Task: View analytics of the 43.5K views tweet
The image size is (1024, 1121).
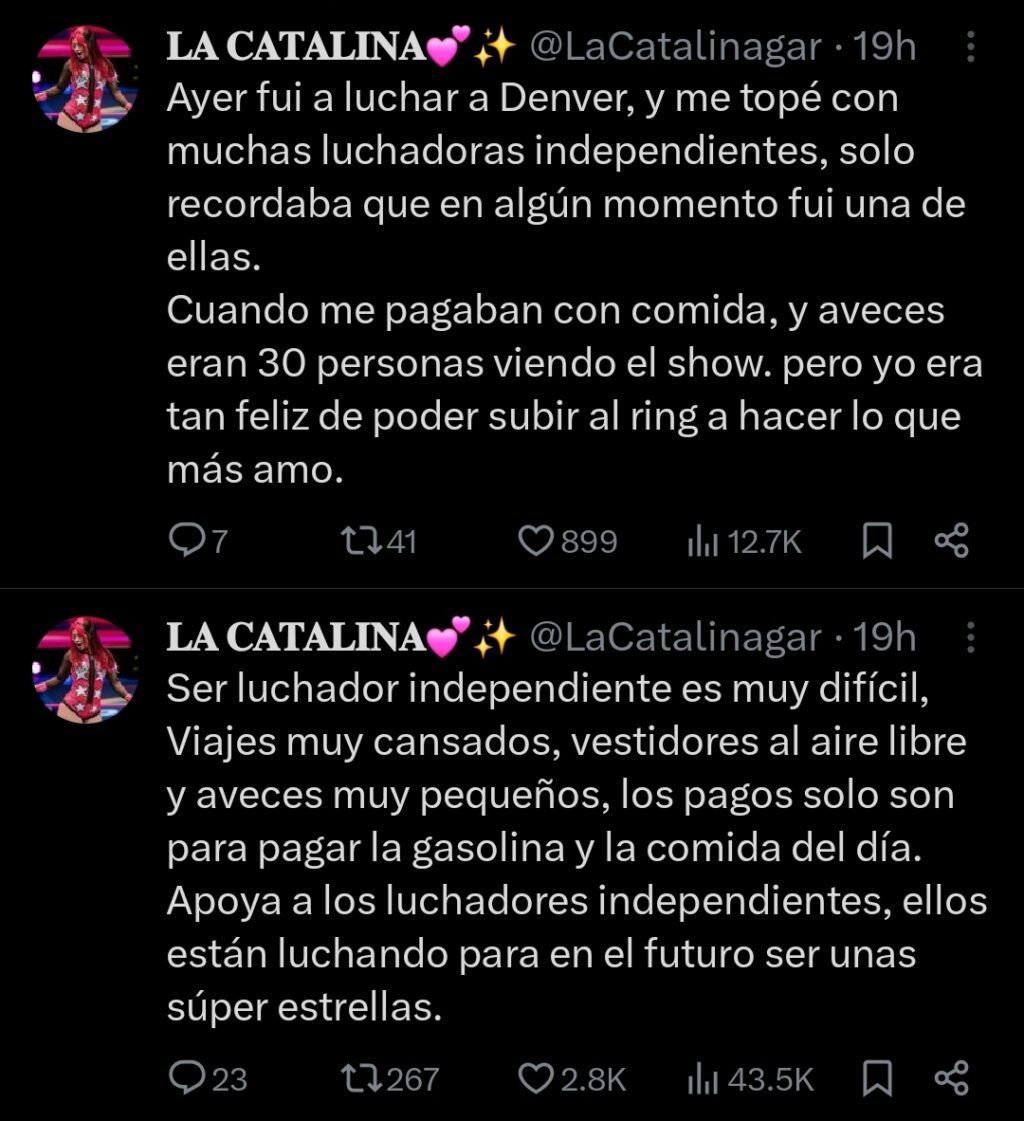Action: click(x=699, y=1078)
